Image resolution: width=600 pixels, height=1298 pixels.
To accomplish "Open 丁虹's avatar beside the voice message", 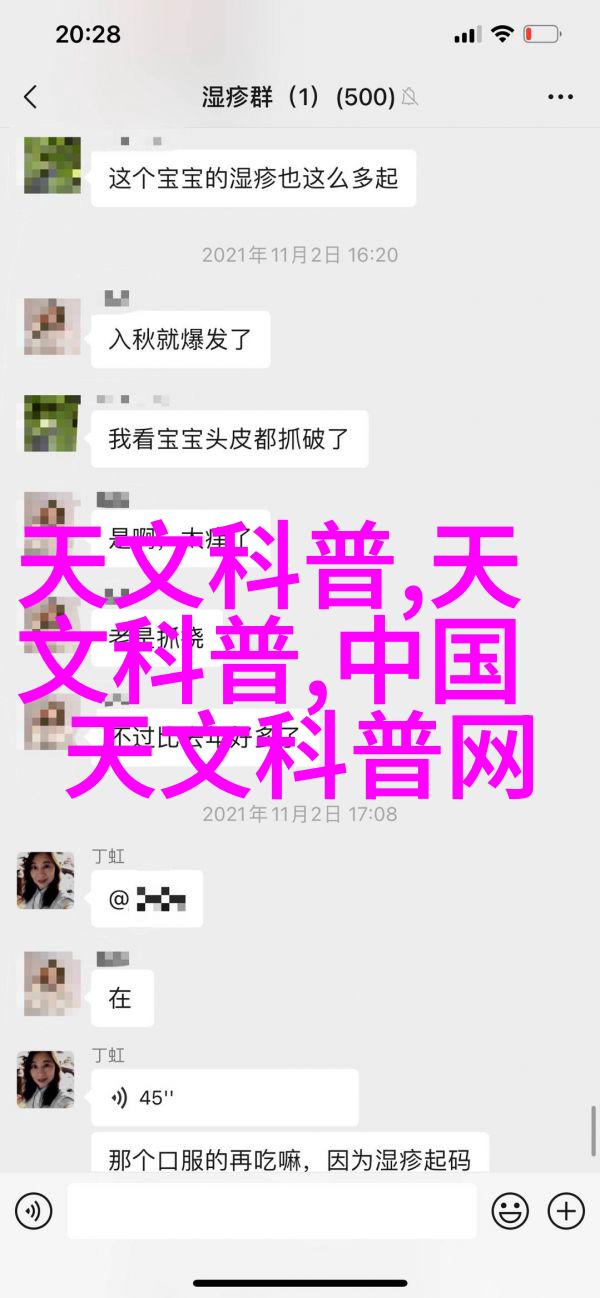I will (x=45, y=1079).
